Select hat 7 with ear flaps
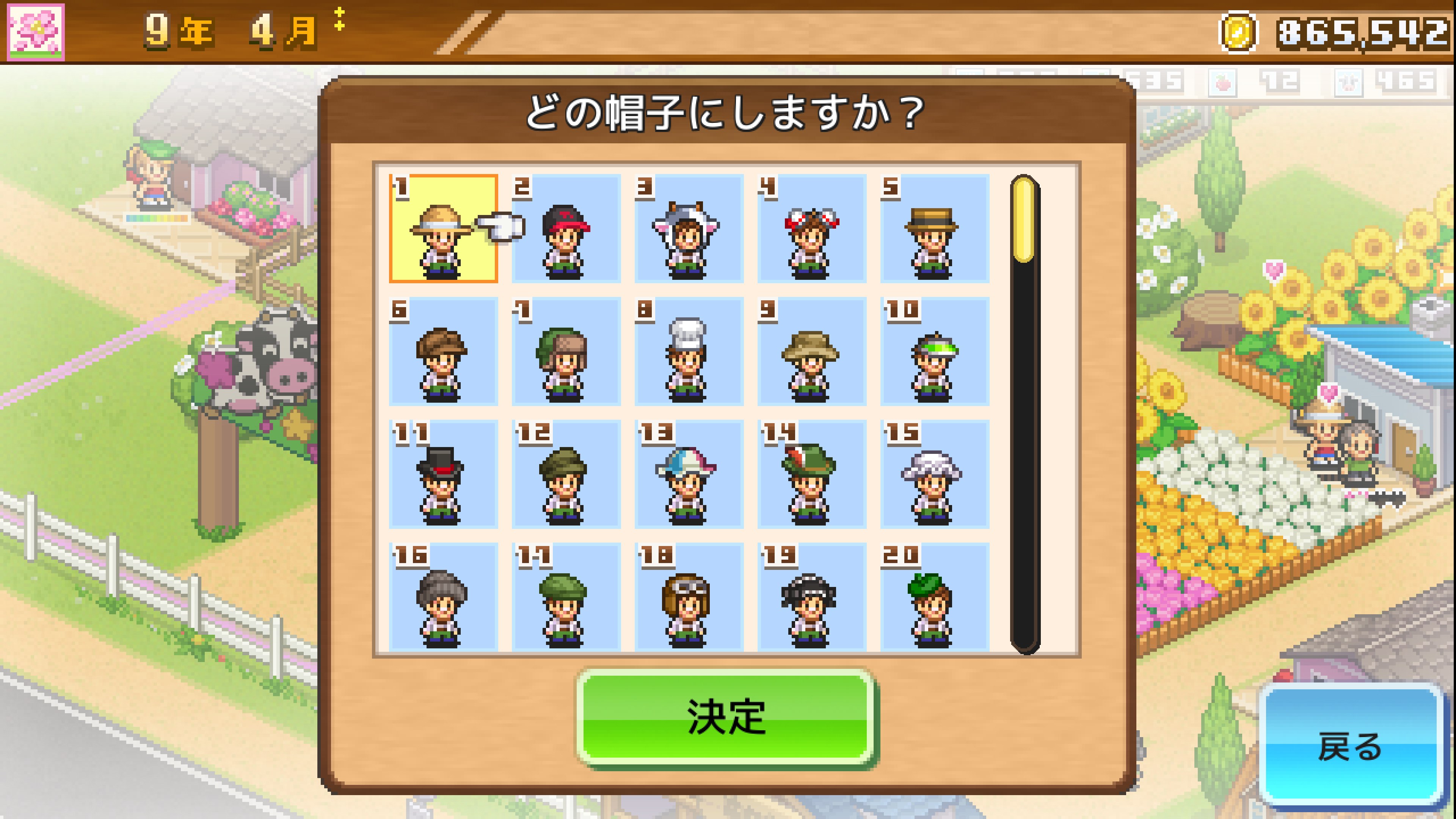Screen dimensions: 1456x819 [566, 351]
